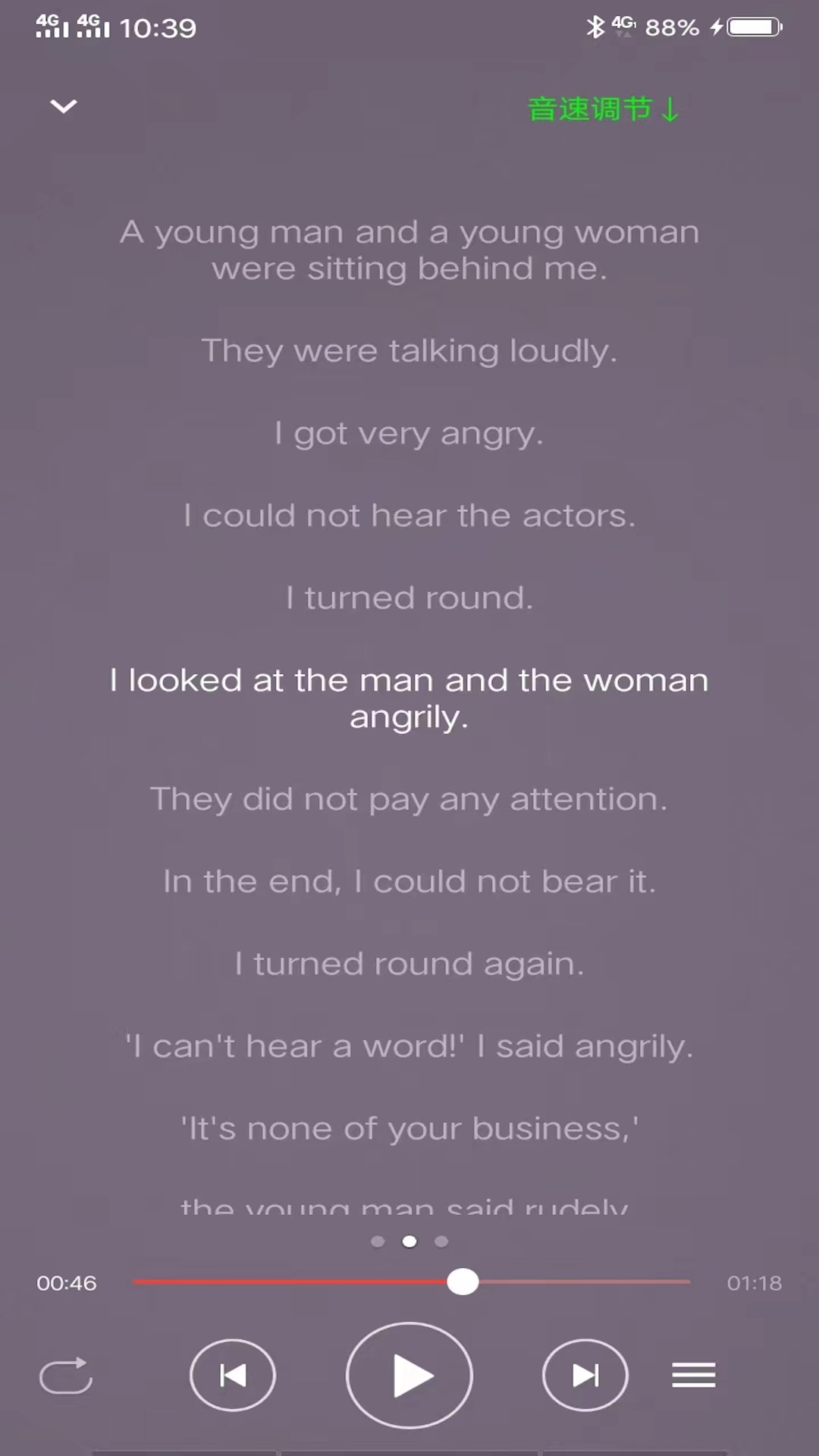This screenshot has height=1456, width=819.
Task: Open the playlist menu icon
Action: click(694, 1375)
